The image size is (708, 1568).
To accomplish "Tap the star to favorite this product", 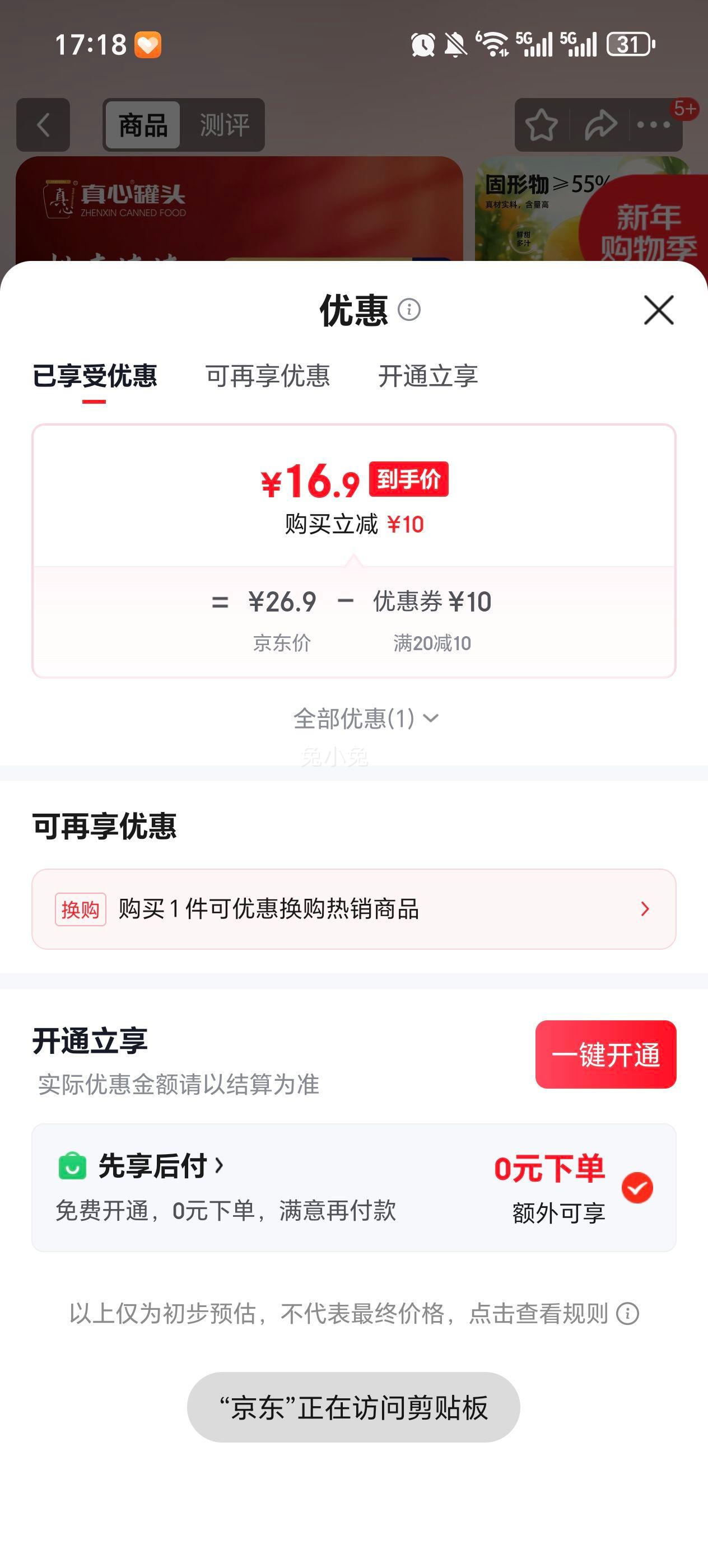I will pos(542,124).
